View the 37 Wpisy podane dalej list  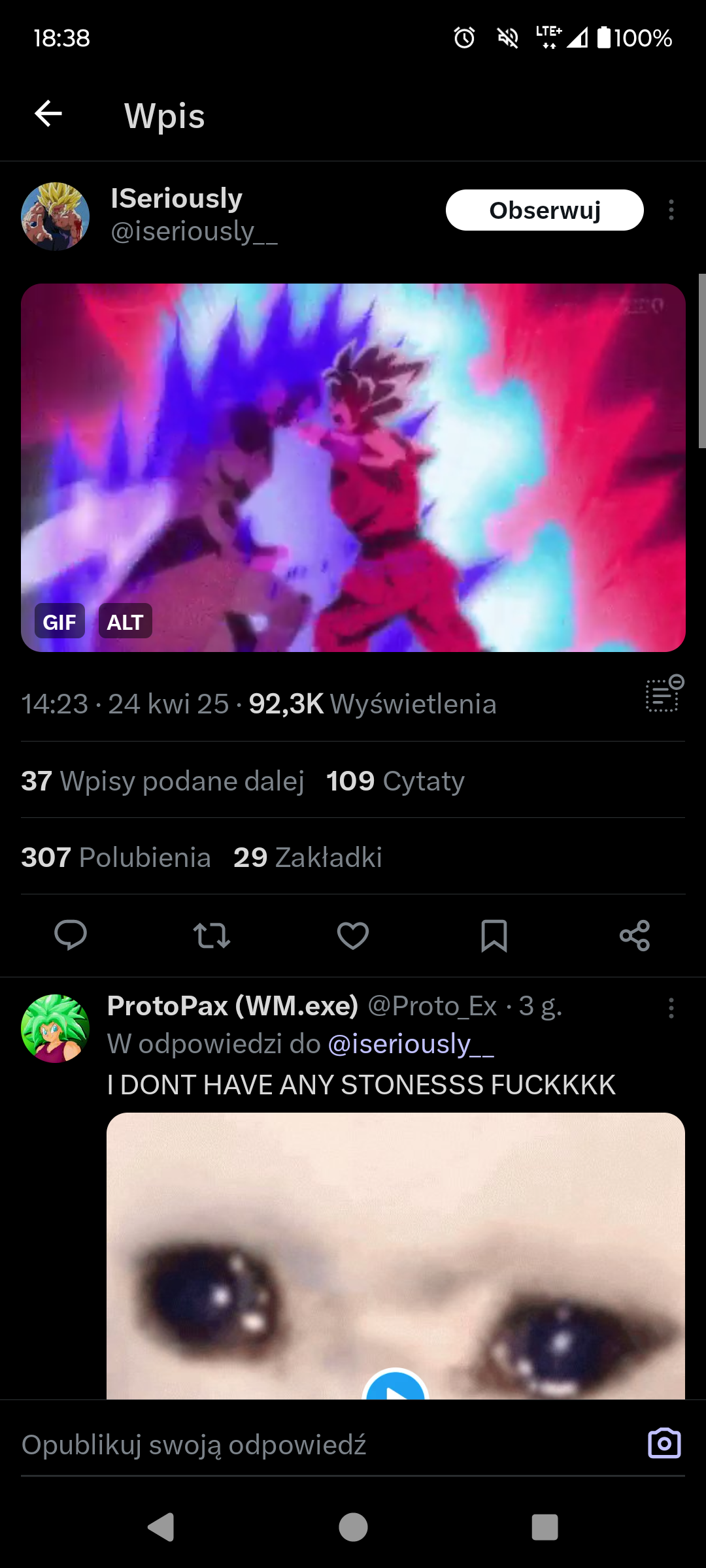(163, 781)
